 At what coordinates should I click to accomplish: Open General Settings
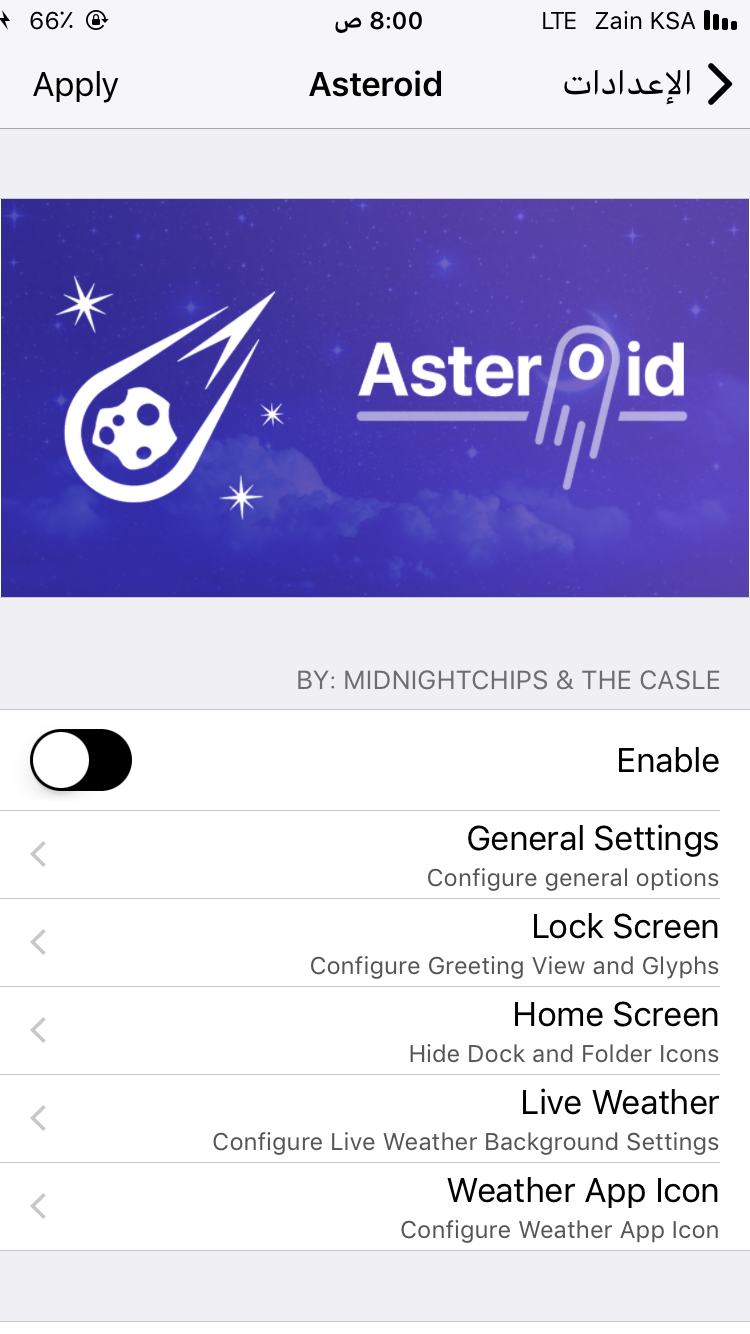click(375, 855)
